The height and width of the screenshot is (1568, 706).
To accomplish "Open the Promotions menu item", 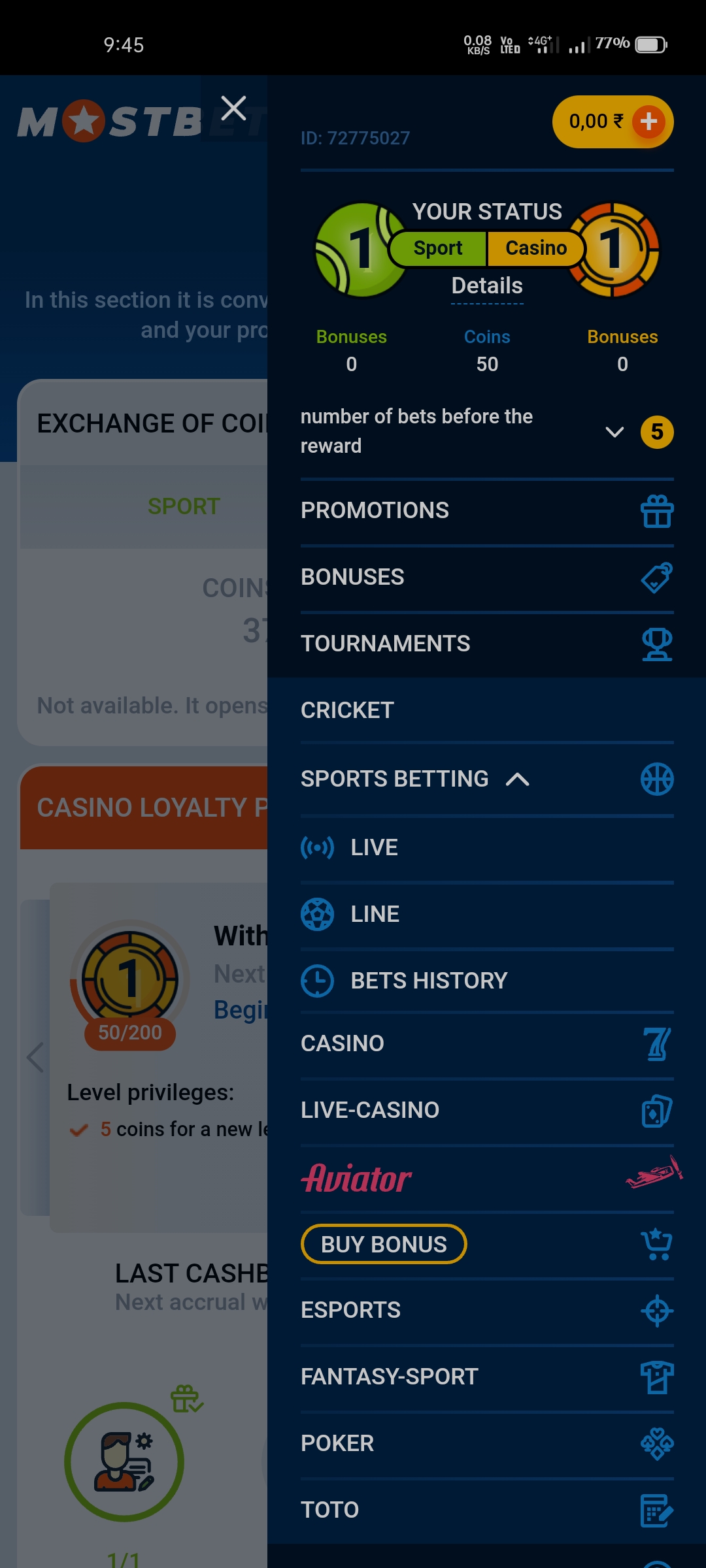I will (x=375, y=510).
